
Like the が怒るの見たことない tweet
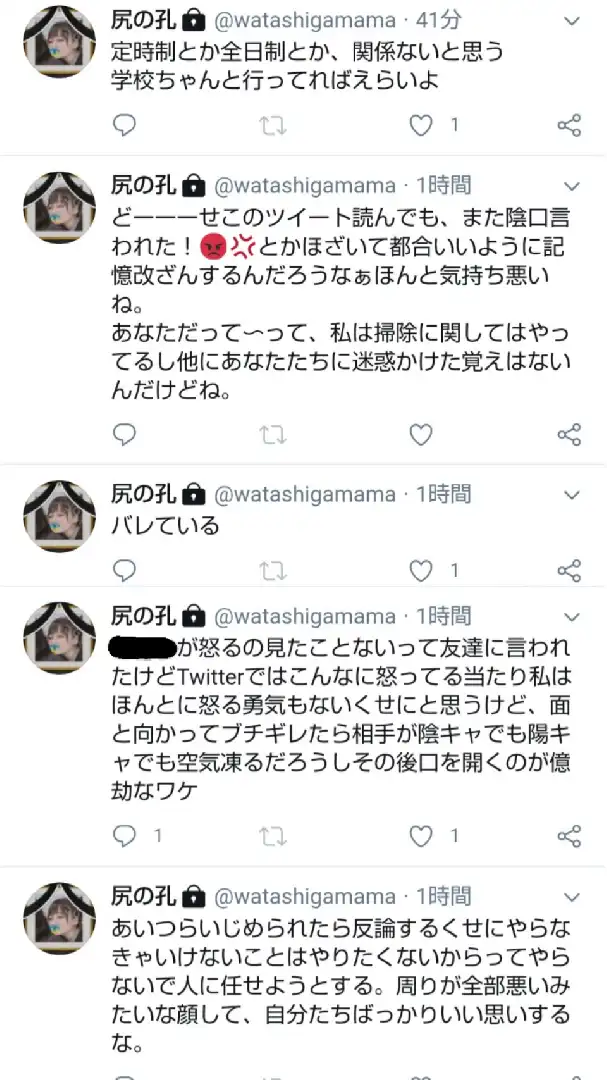(x=422, y=835)
